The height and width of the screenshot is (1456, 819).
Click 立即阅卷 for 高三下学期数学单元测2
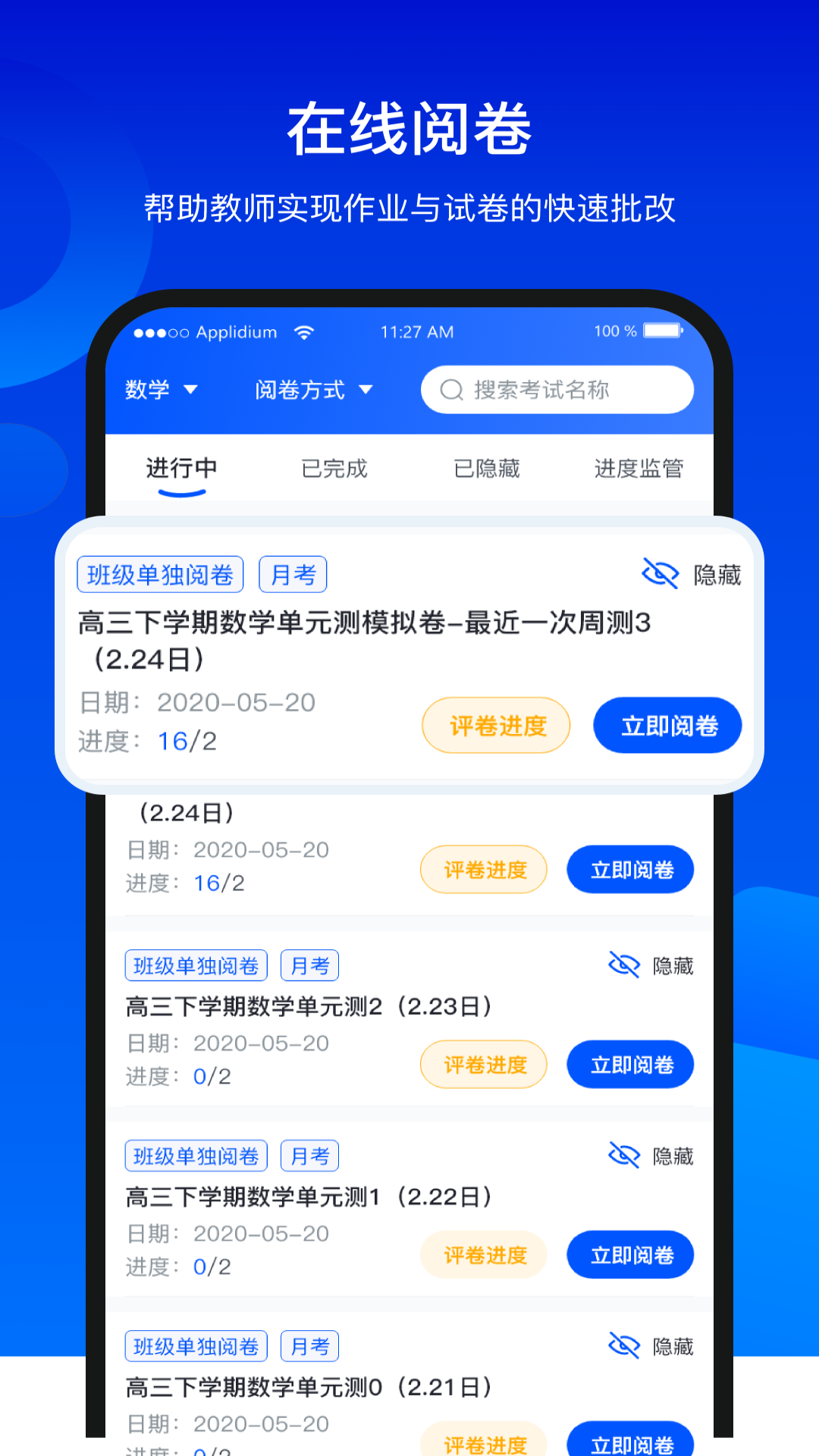tap(629, 1065)
